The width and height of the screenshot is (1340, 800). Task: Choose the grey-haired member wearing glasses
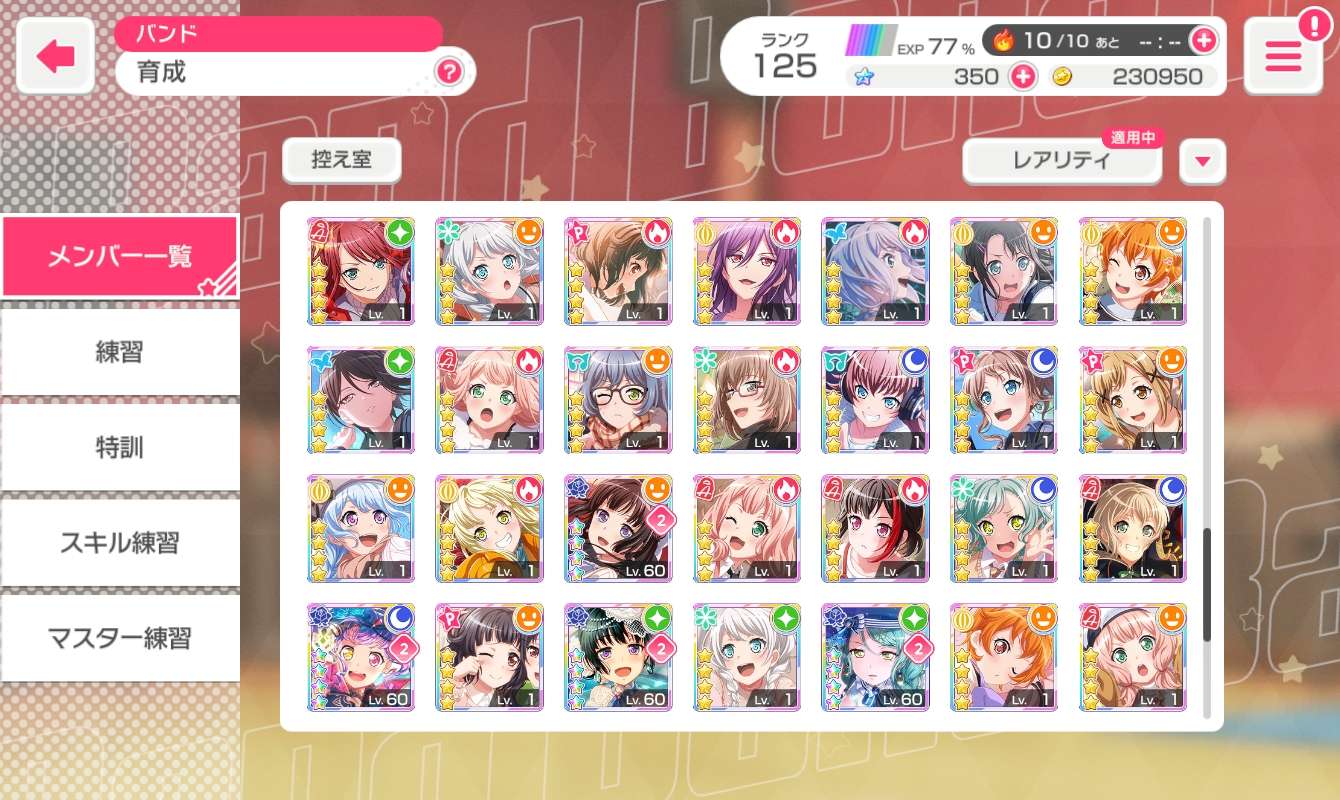[618, 400]
